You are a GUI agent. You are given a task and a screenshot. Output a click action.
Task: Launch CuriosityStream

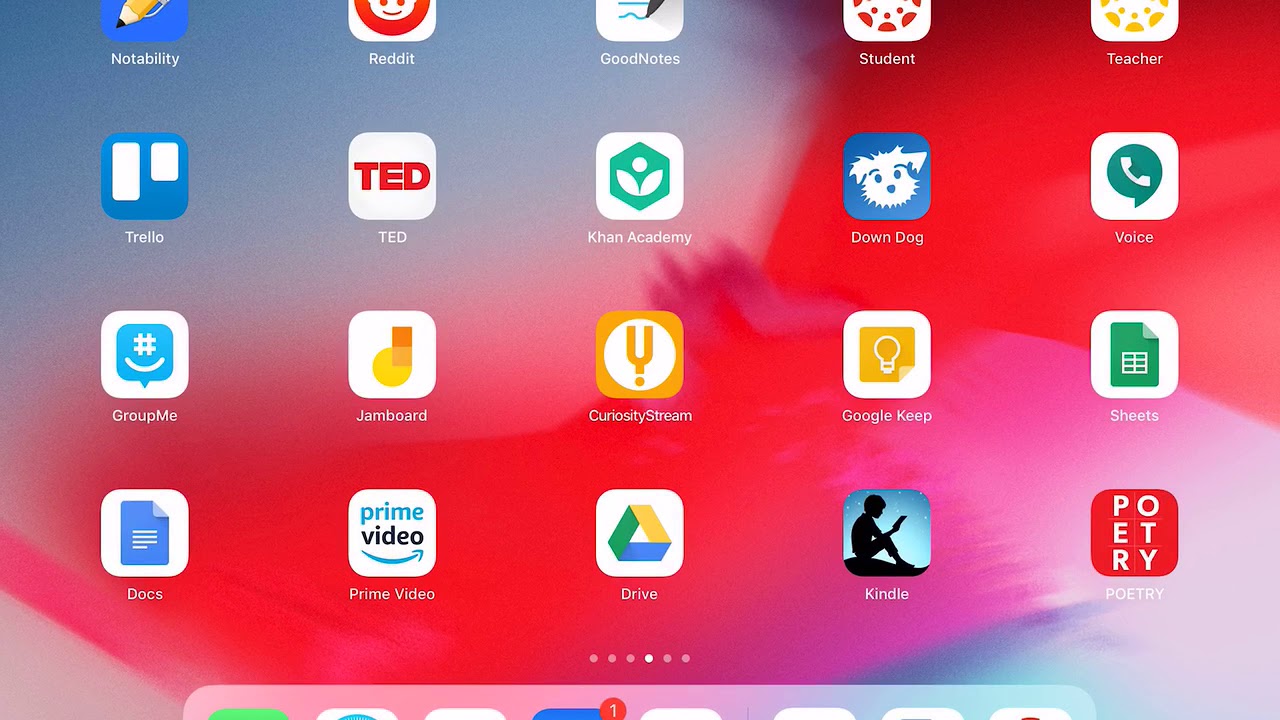640,354
